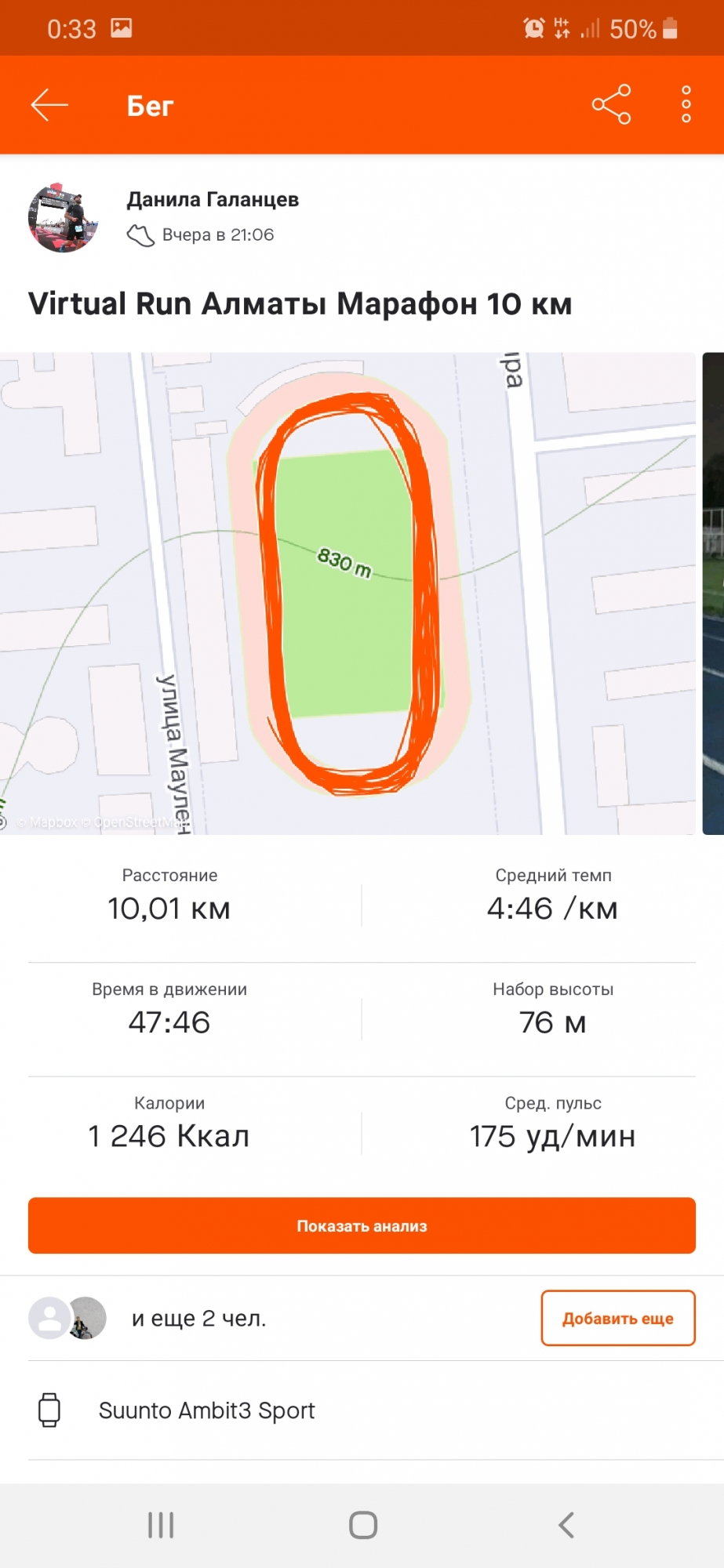This screenshot has width=724, height=1568.
Task: Open the Suunto Ambit3 Sport device row
Action: click(206, 1410)
